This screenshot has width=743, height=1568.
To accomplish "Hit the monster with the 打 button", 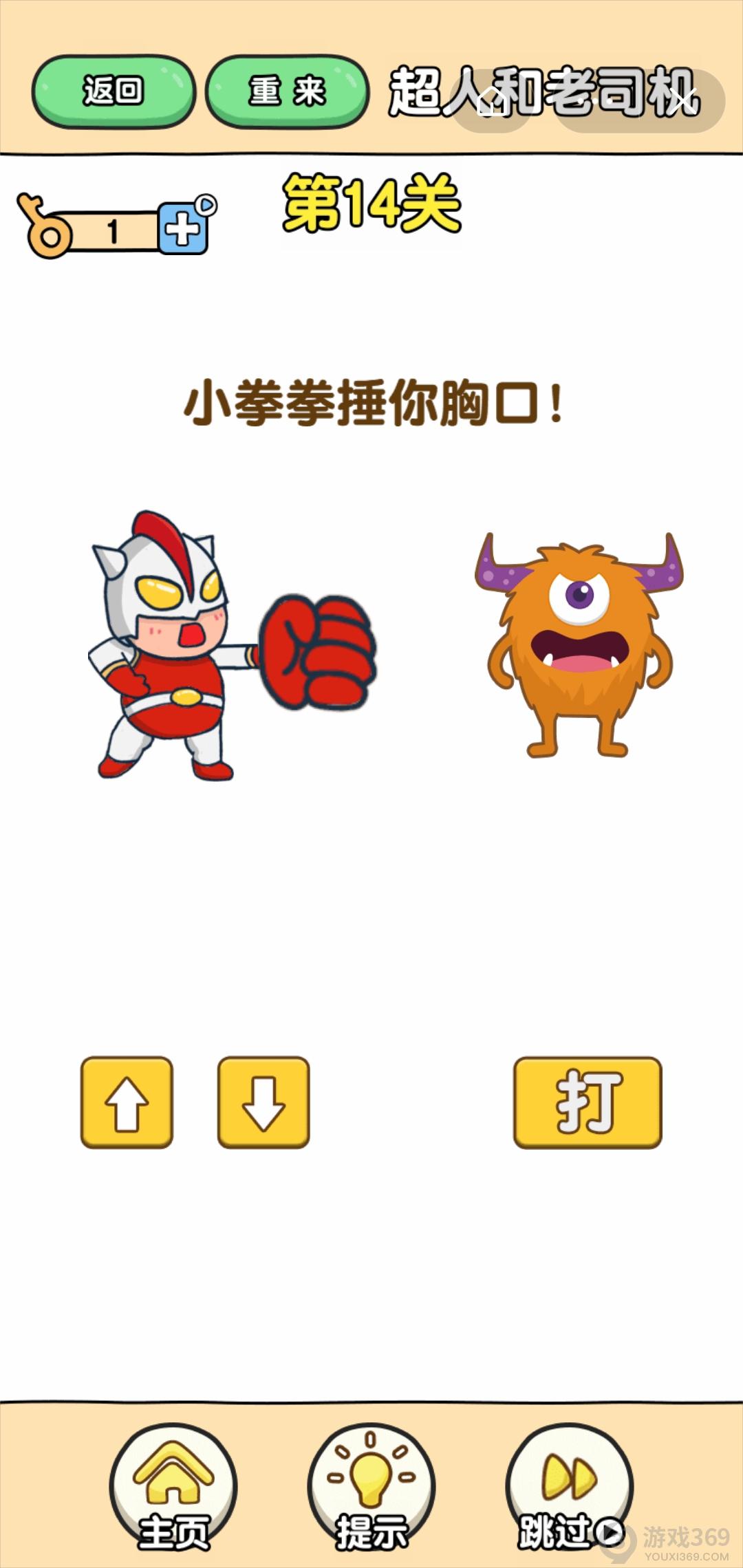I will click(x=587, y=1102).
